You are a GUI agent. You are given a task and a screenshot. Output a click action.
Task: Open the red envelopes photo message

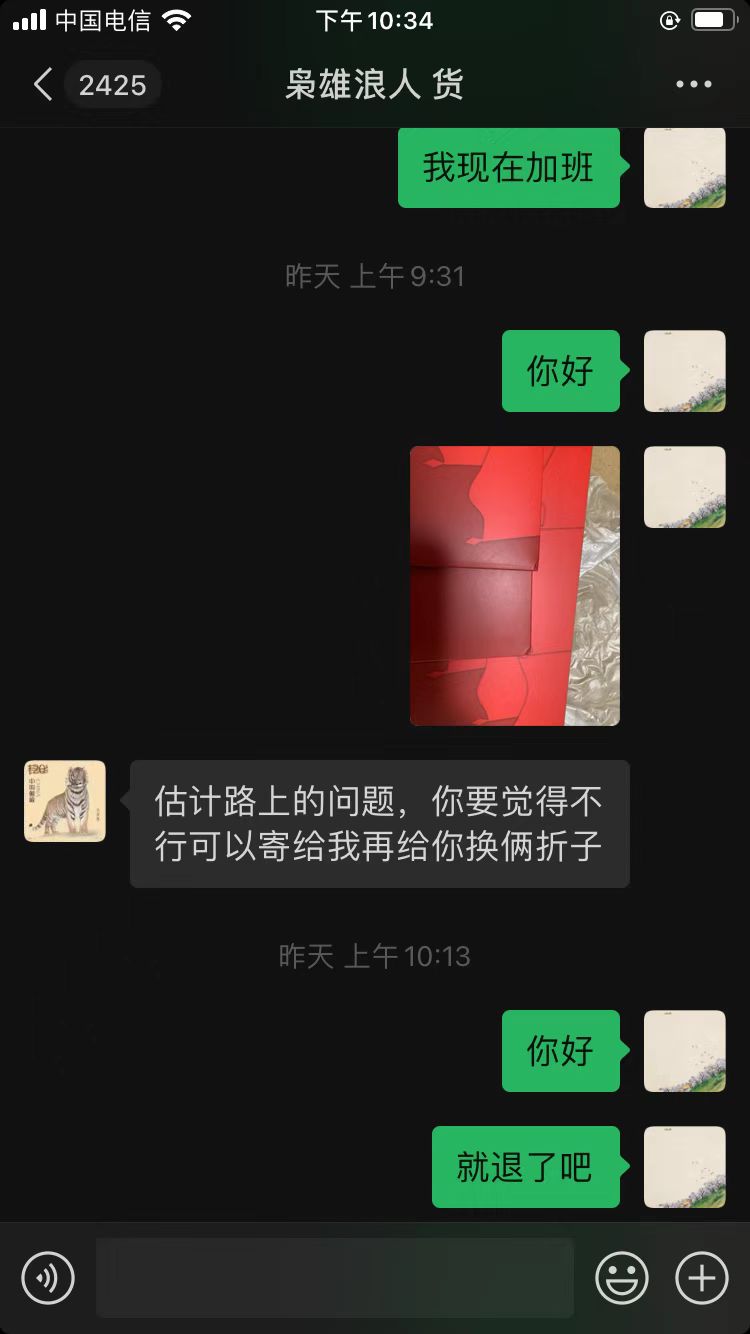pos(515,586)
